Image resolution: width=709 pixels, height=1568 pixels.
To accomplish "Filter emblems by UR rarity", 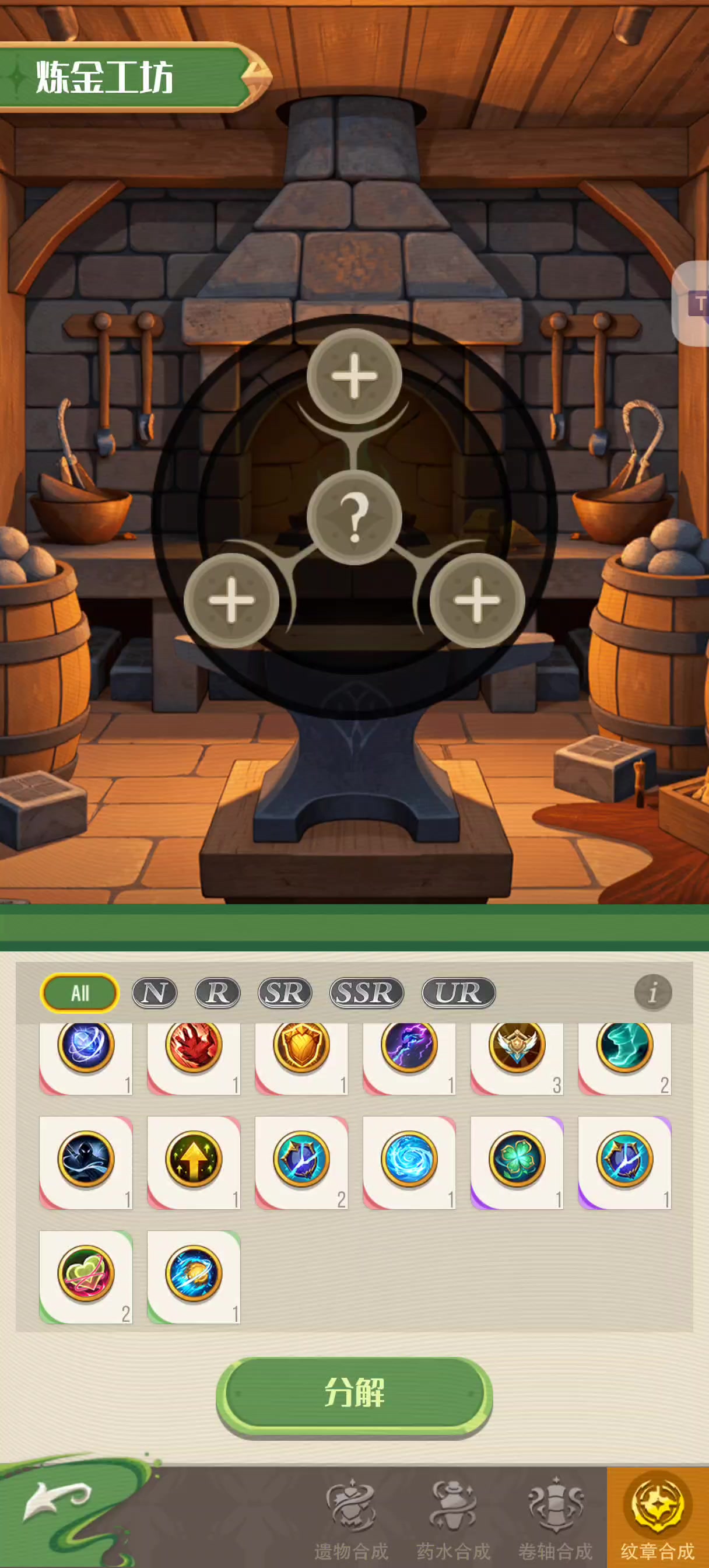I will tap(458, 993).
